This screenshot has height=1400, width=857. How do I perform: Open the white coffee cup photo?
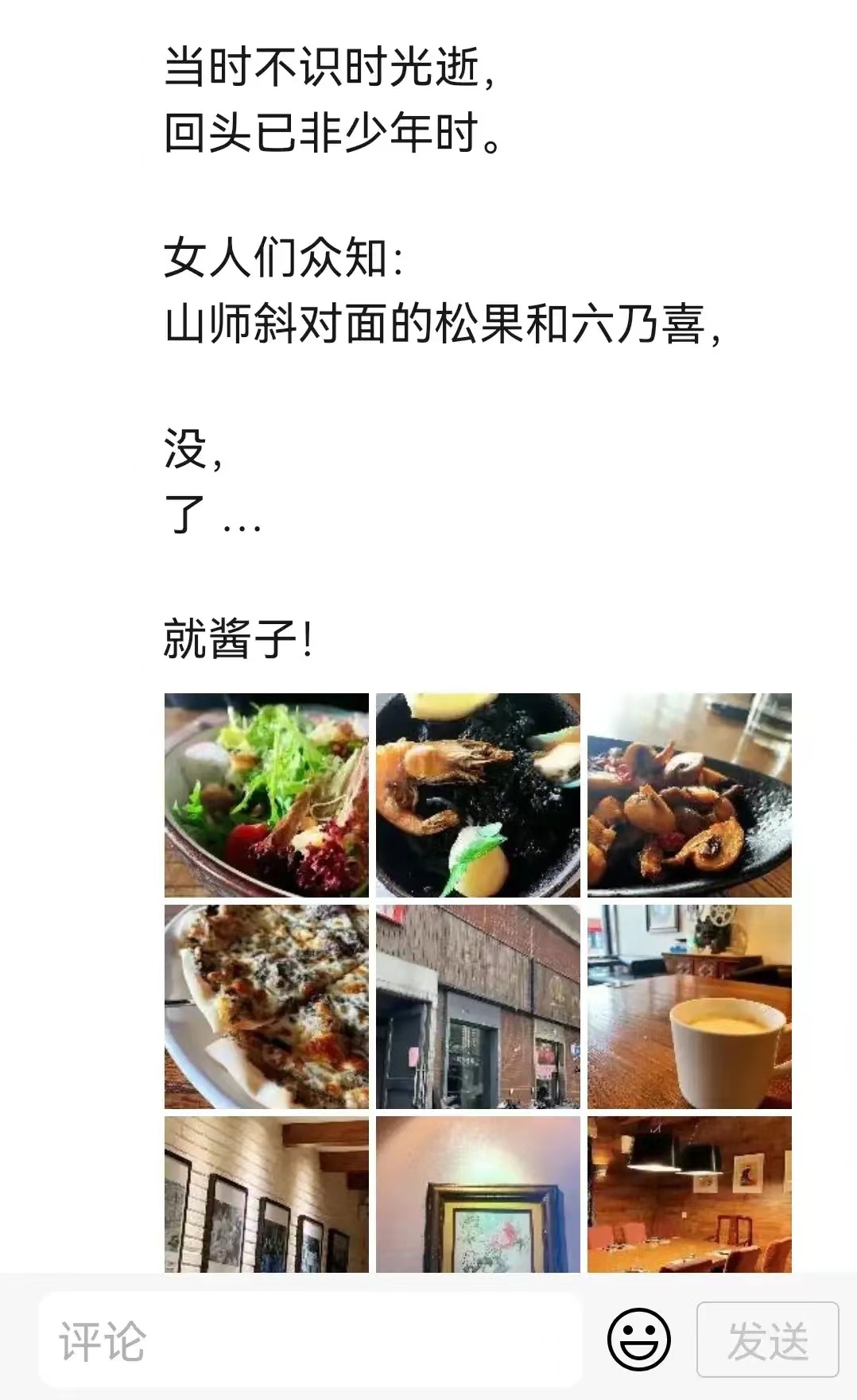click(689, 1006)
